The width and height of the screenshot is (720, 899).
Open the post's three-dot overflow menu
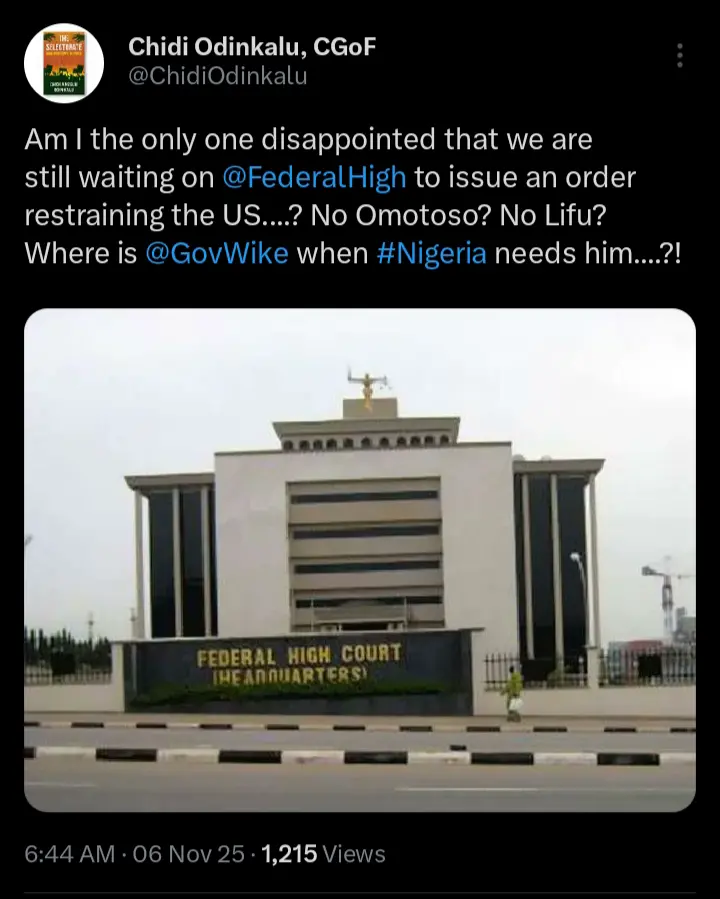[x=681, y=56]
